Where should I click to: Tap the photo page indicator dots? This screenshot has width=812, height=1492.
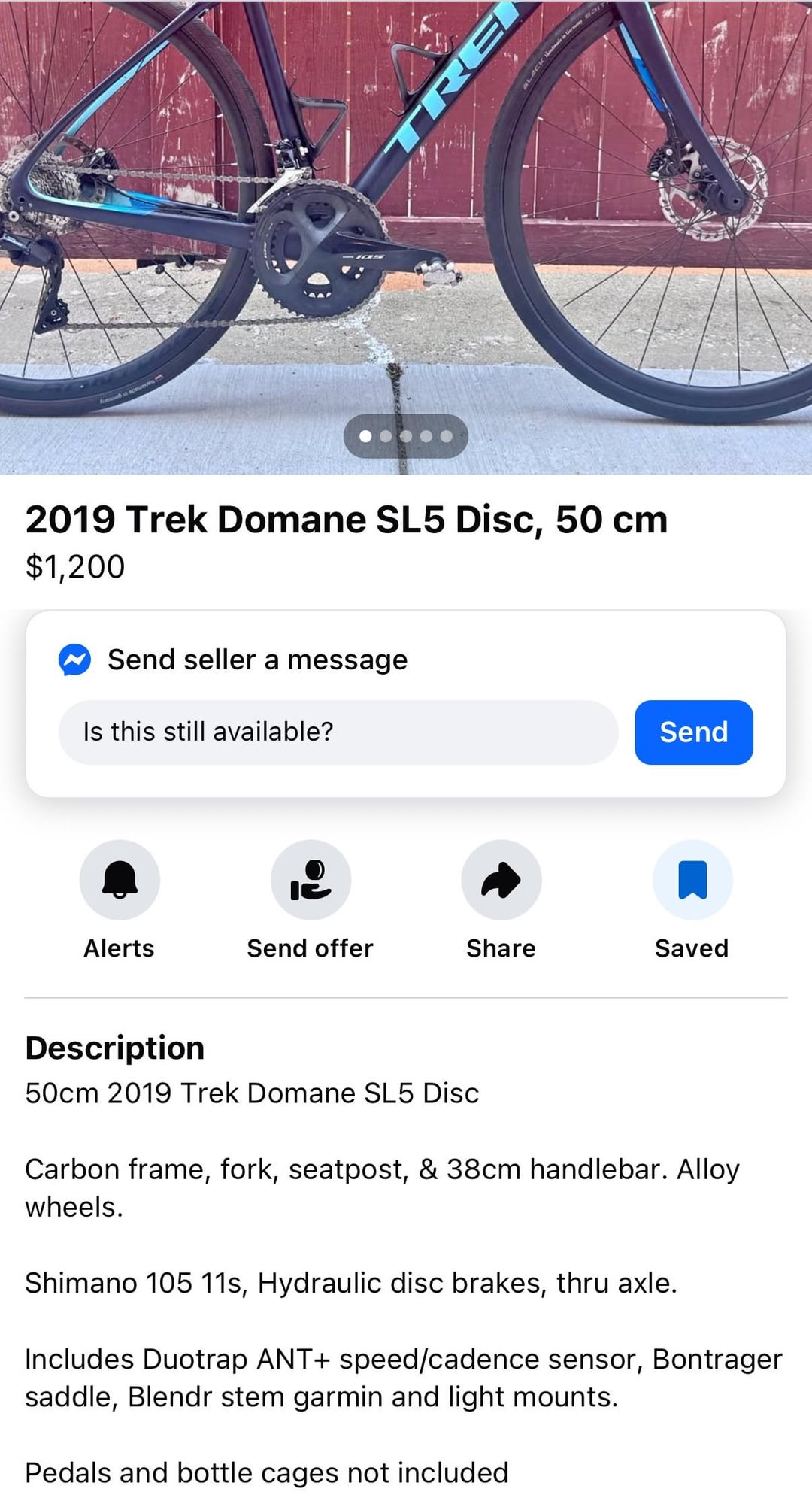click(406, 436)
